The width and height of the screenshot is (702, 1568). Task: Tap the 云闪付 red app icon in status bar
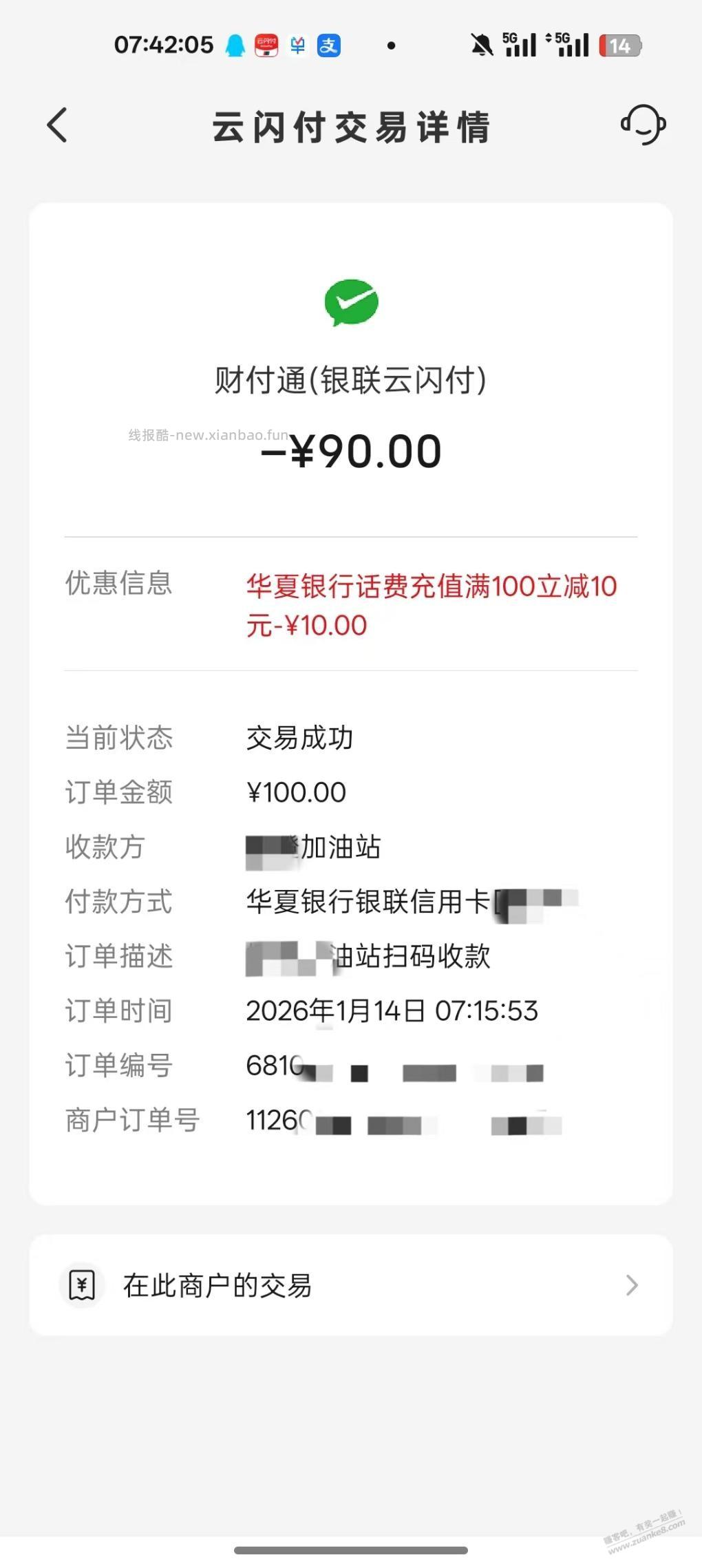click(268, 44)
